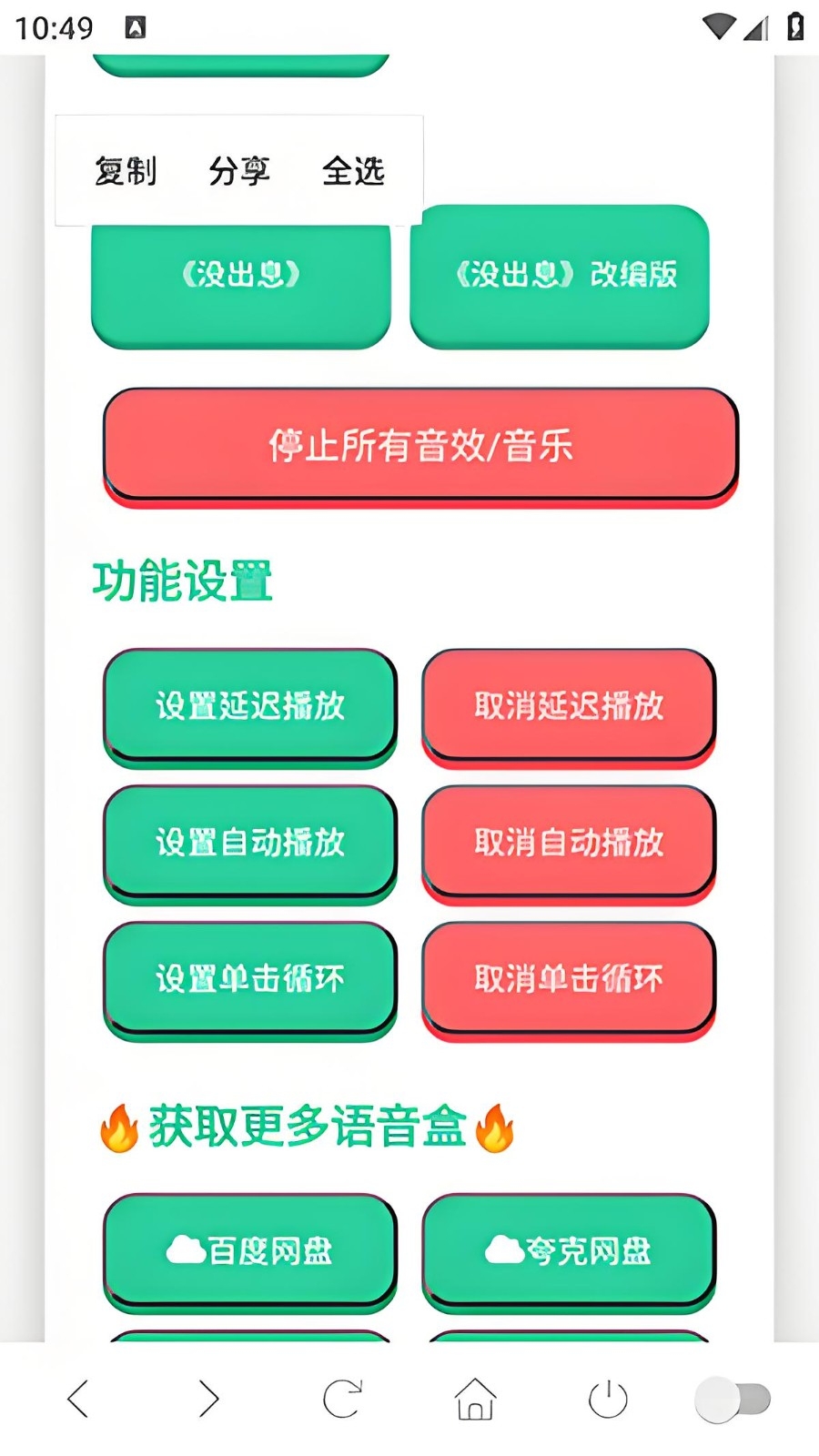Tap 复制 in the text selection popup

tap(126, 171)
